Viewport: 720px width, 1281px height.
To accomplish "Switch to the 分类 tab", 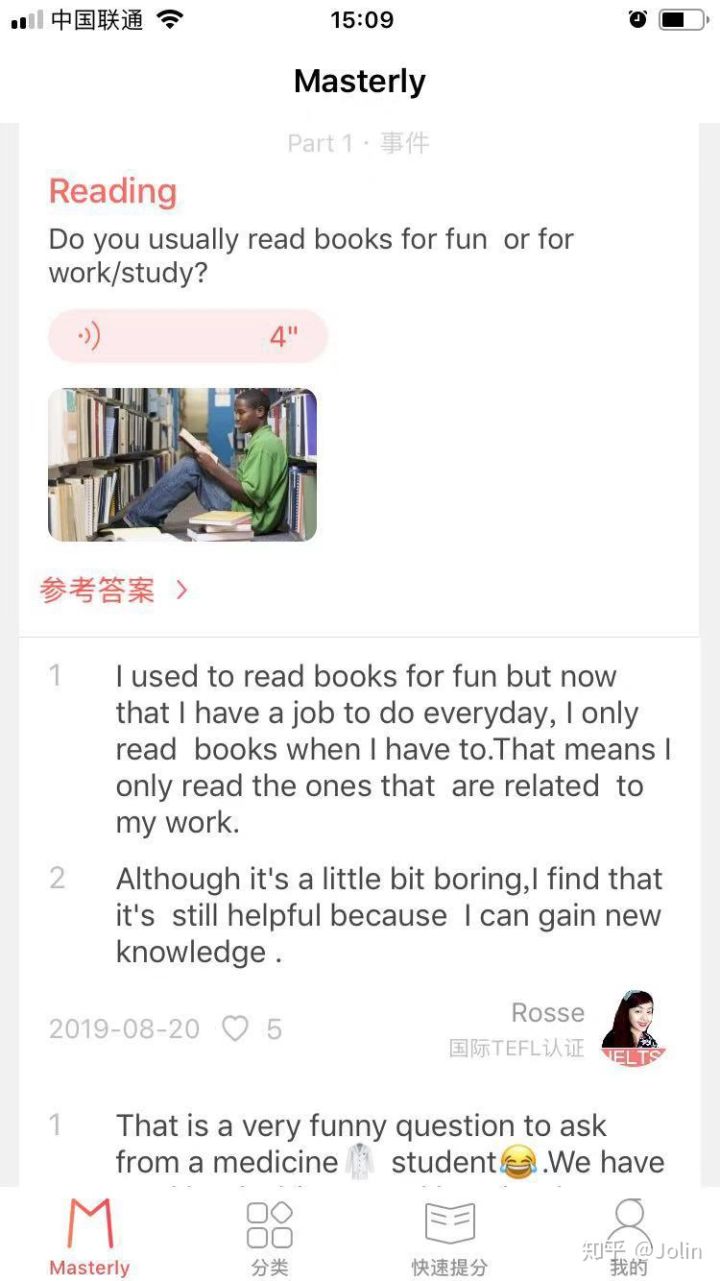I will pyautogui.click(x=269, y=1237).
